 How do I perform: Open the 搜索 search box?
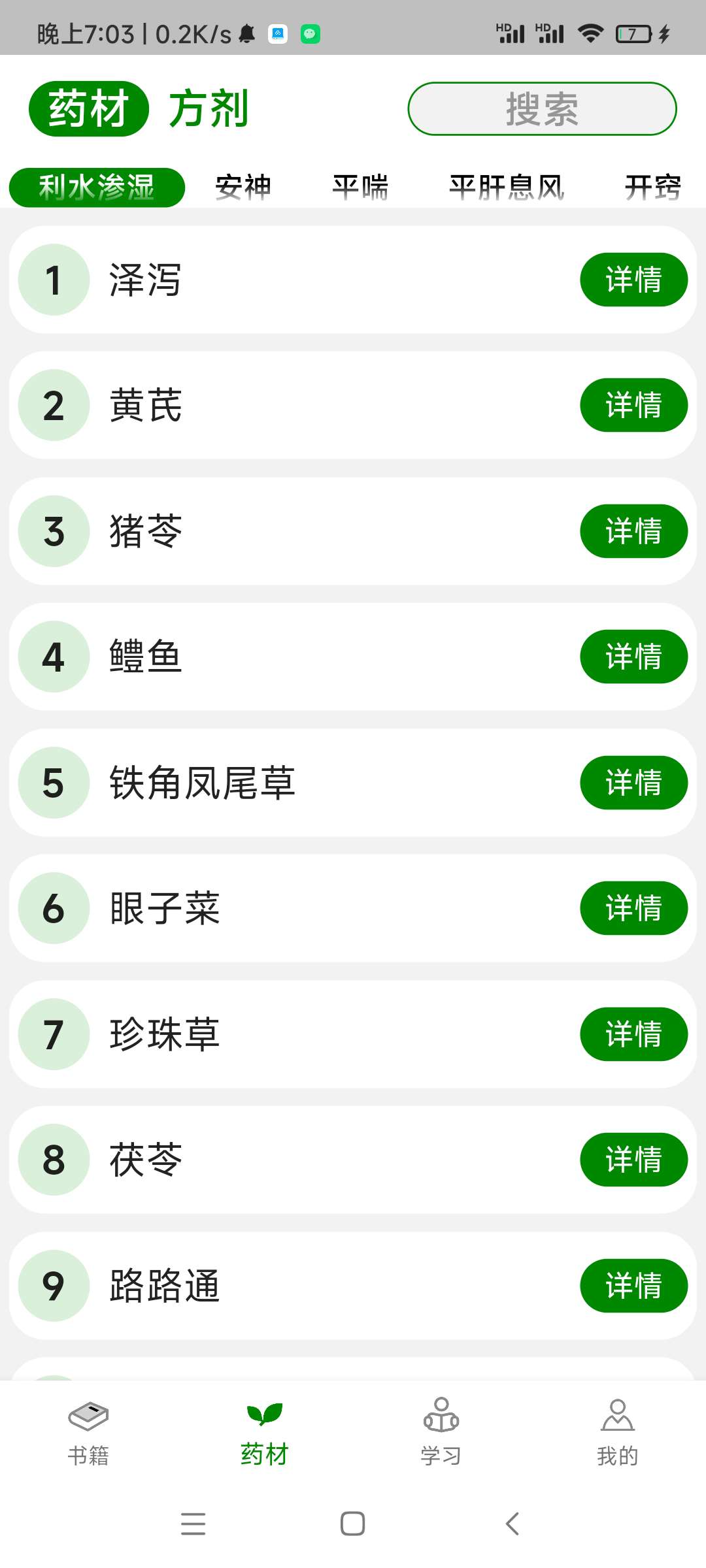(542, 108)
